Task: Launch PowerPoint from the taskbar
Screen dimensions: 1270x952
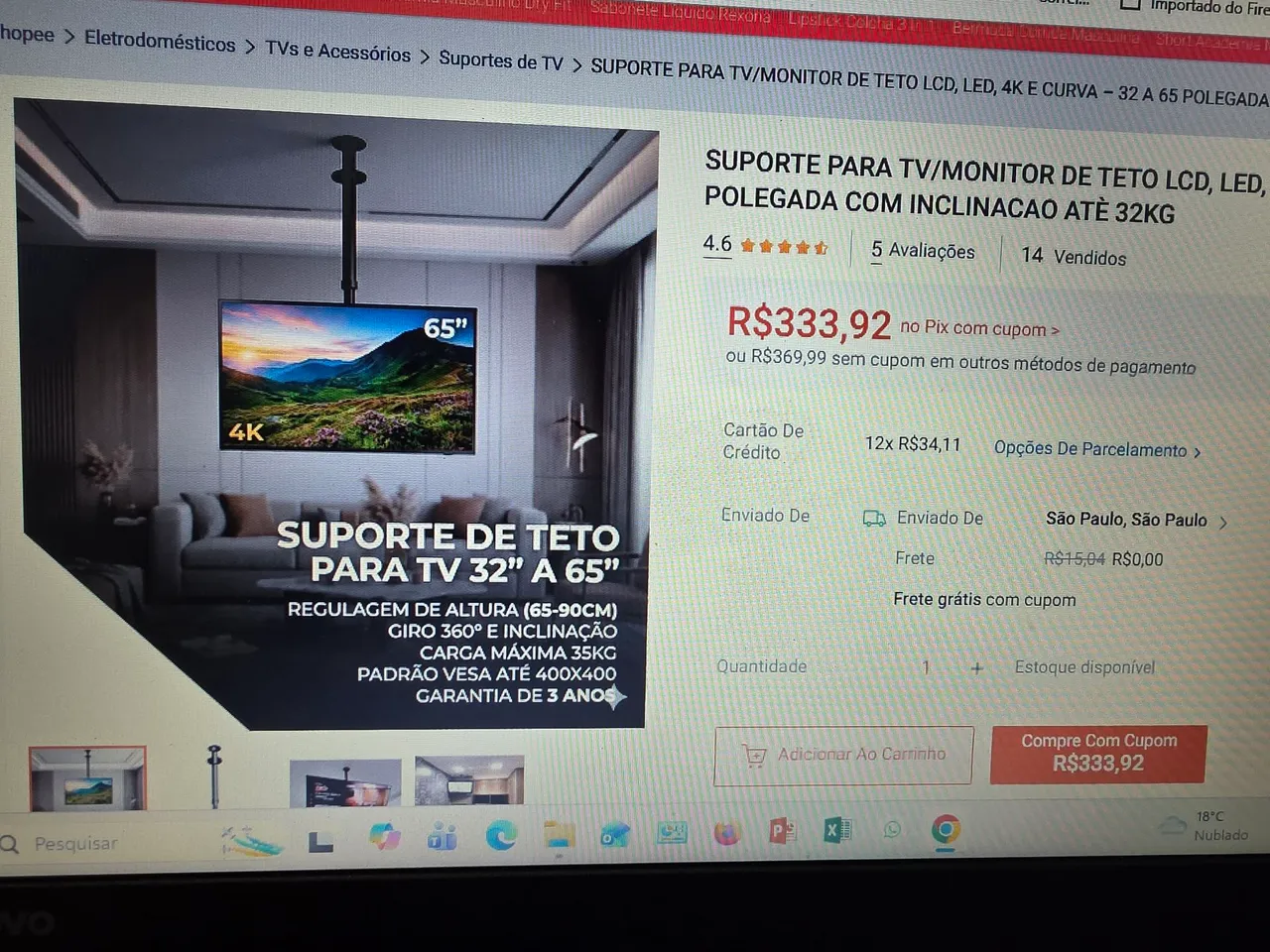Action: (783, 830)
